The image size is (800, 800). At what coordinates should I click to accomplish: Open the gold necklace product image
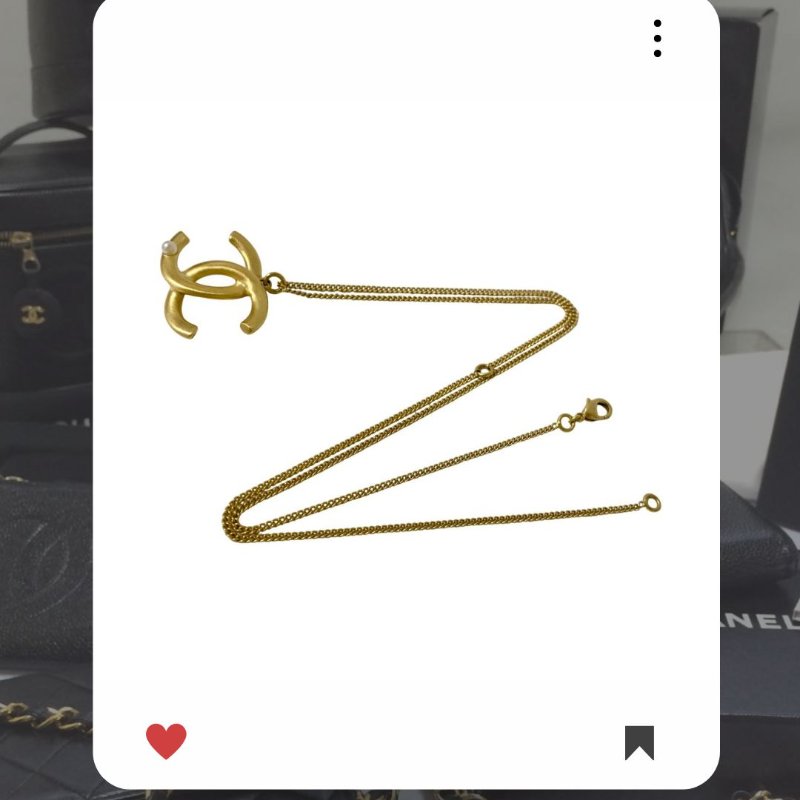click(x=406, y=390)
